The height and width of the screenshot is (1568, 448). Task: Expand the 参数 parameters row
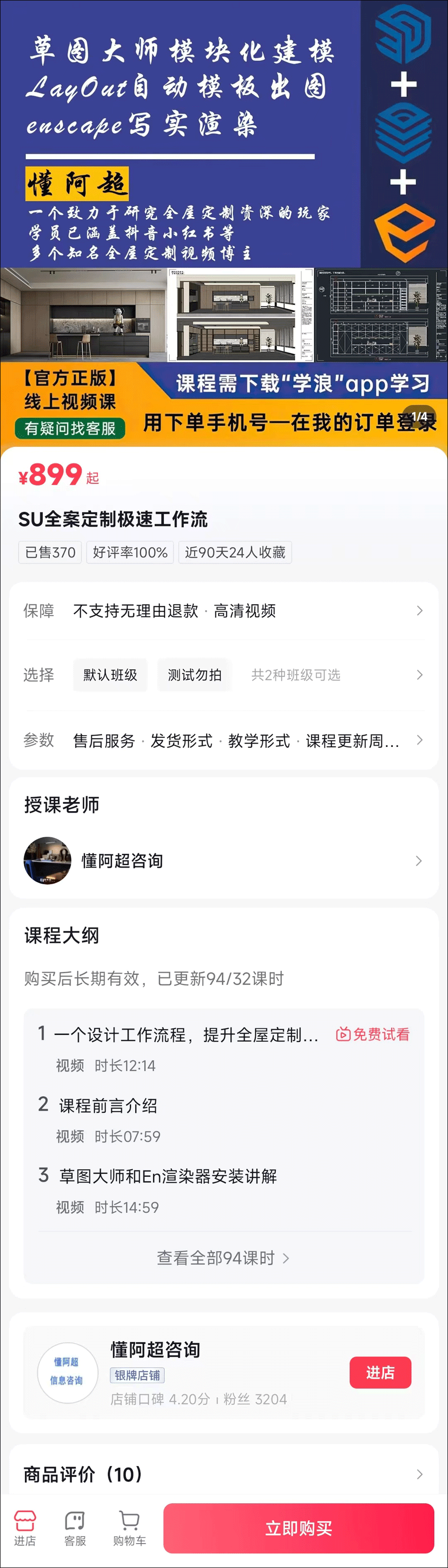click(x=224, y=740)
